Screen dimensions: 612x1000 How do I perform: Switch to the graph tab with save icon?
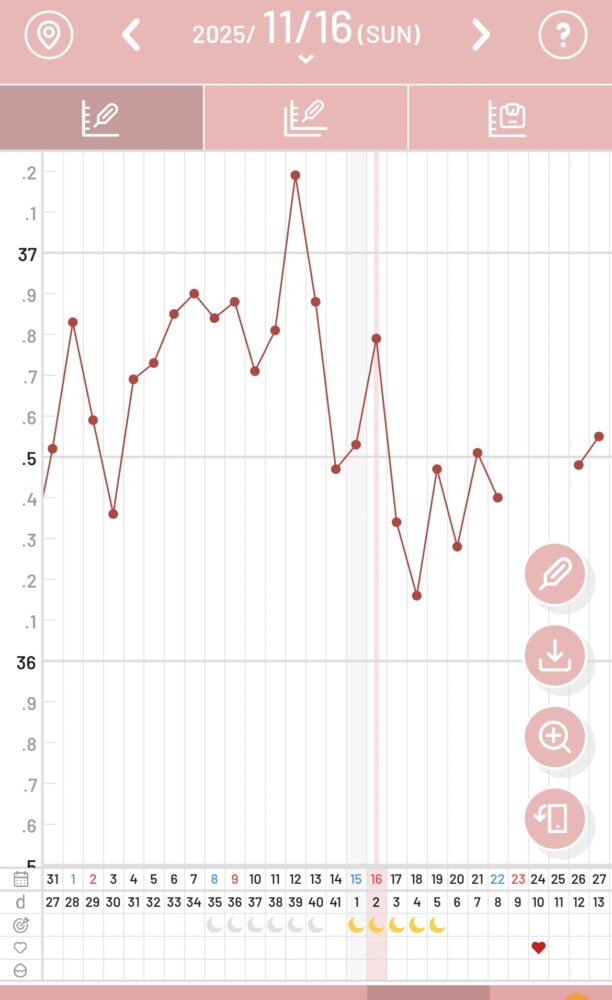[509, 118]
